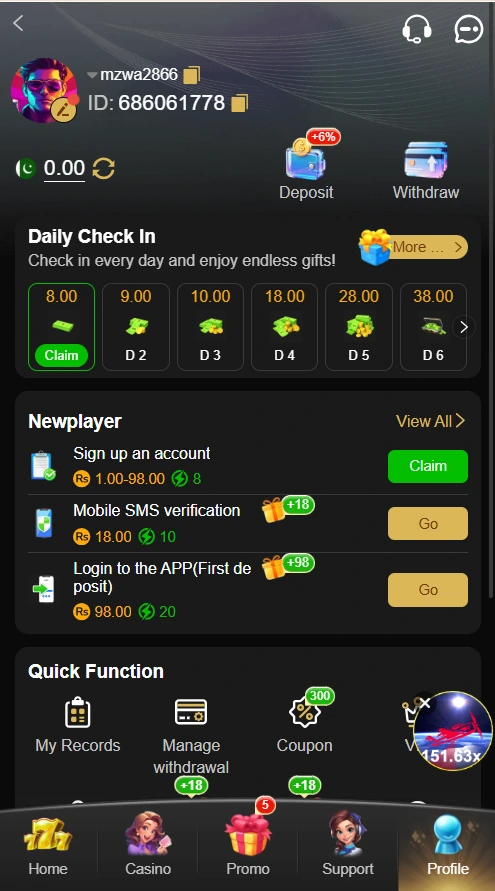Close the floating 151.63x game bubble
This screenshot has width=495, height=891.
pyautogui.click(x=425, y=704)
